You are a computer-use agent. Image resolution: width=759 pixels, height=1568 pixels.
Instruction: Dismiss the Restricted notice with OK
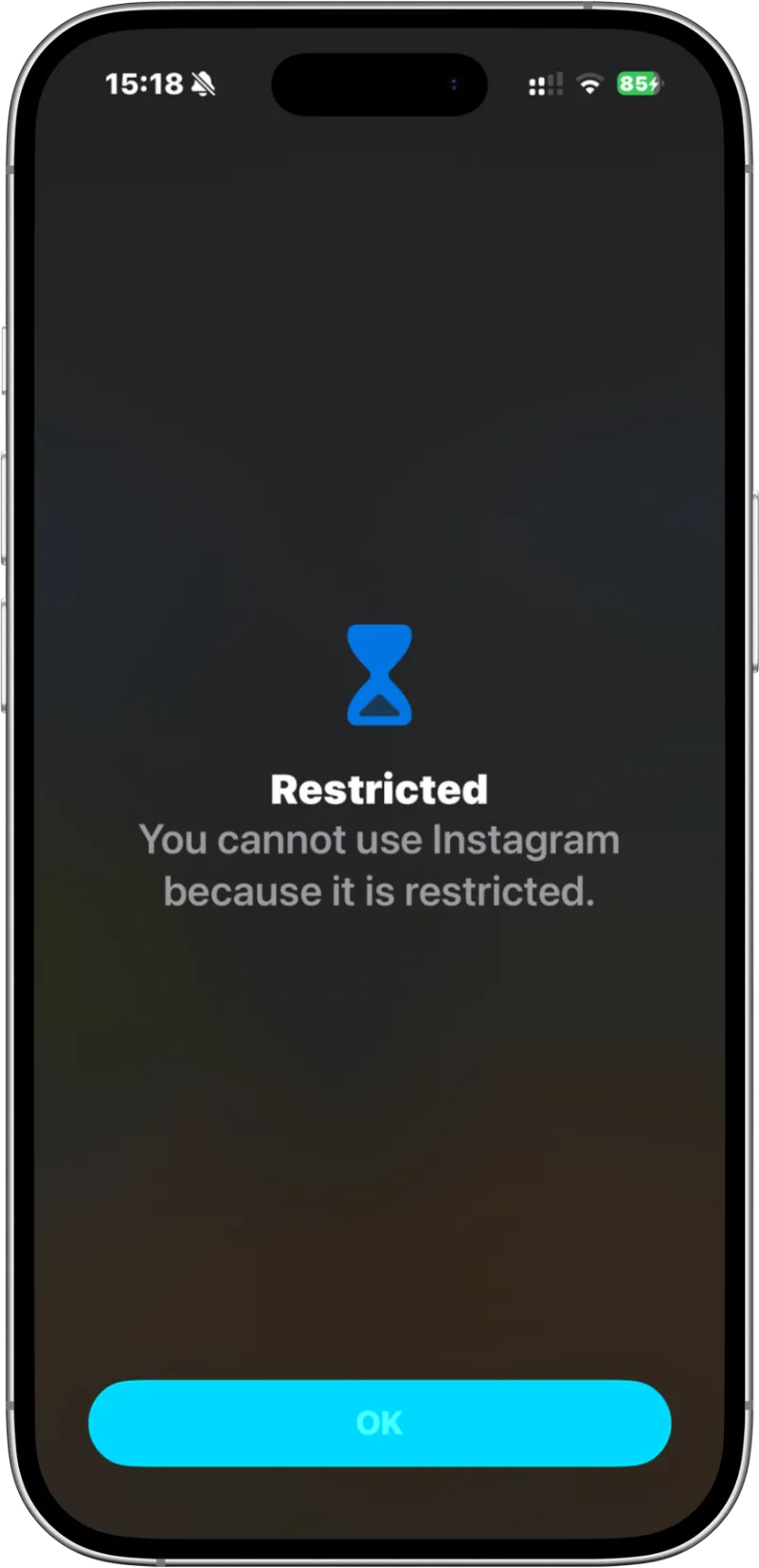379,1422
